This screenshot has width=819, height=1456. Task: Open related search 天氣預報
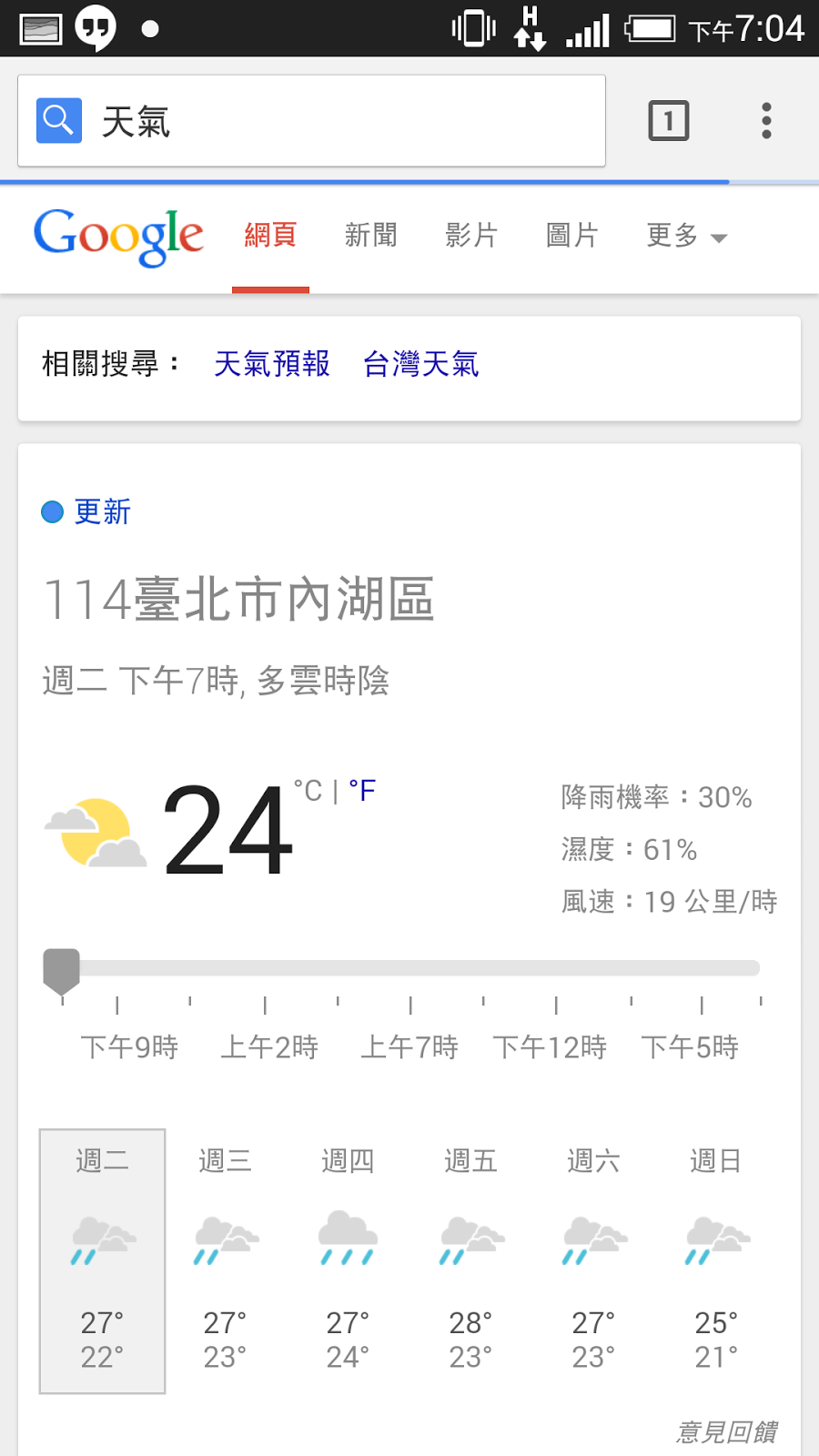click(x=272, y=364)
